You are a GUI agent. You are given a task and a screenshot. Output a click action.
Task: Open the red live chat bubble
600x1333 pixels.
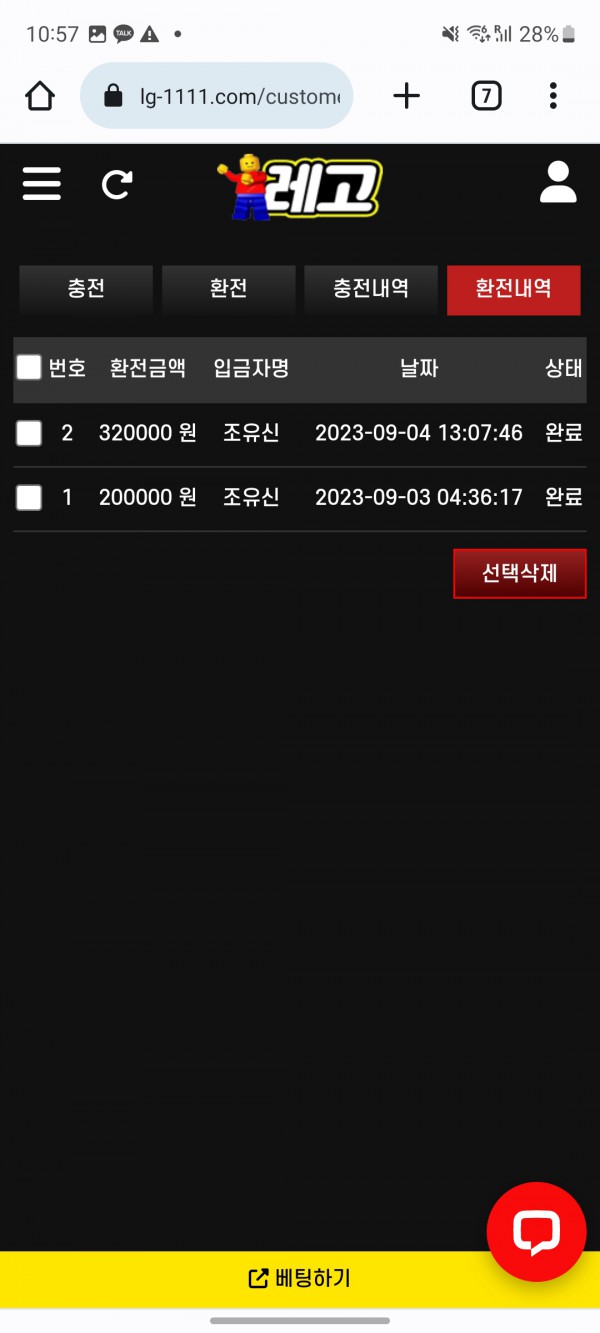(536, 1232)
